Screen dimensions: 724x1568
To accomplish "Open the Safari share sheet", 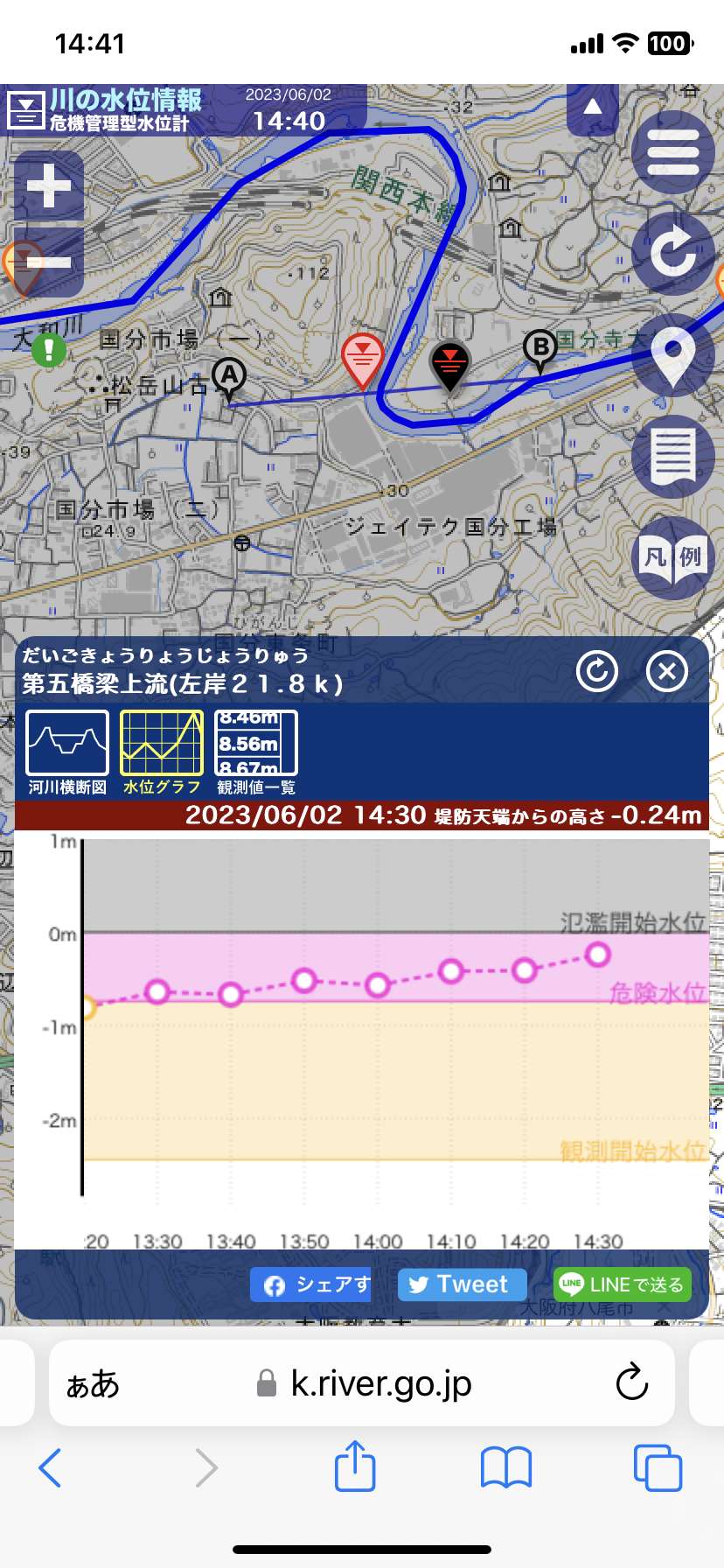I will tap(355, 1467).
